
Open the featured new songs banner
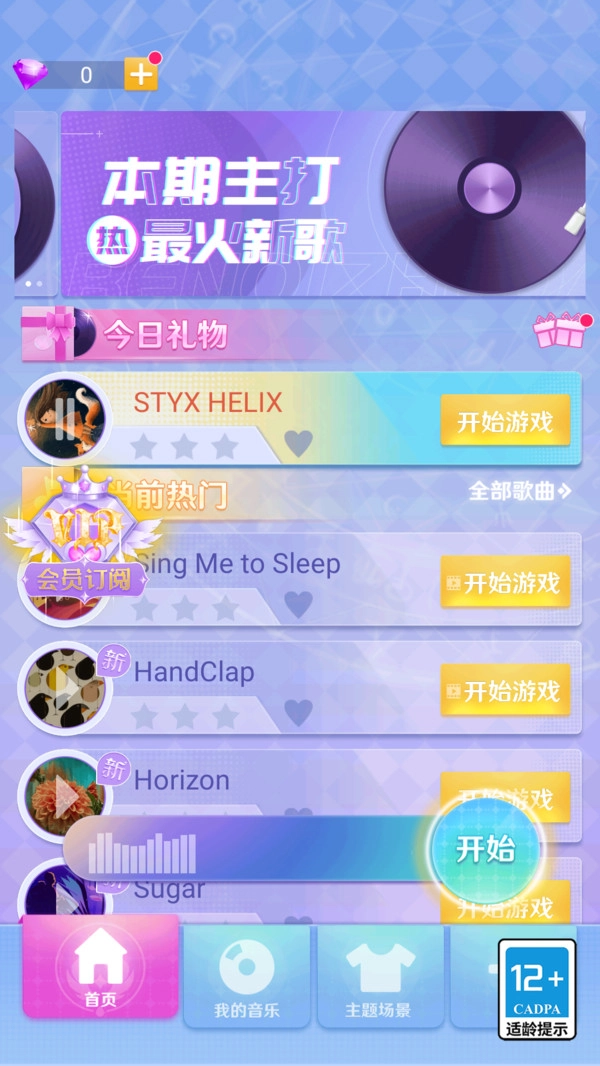(x=322, y=204)
